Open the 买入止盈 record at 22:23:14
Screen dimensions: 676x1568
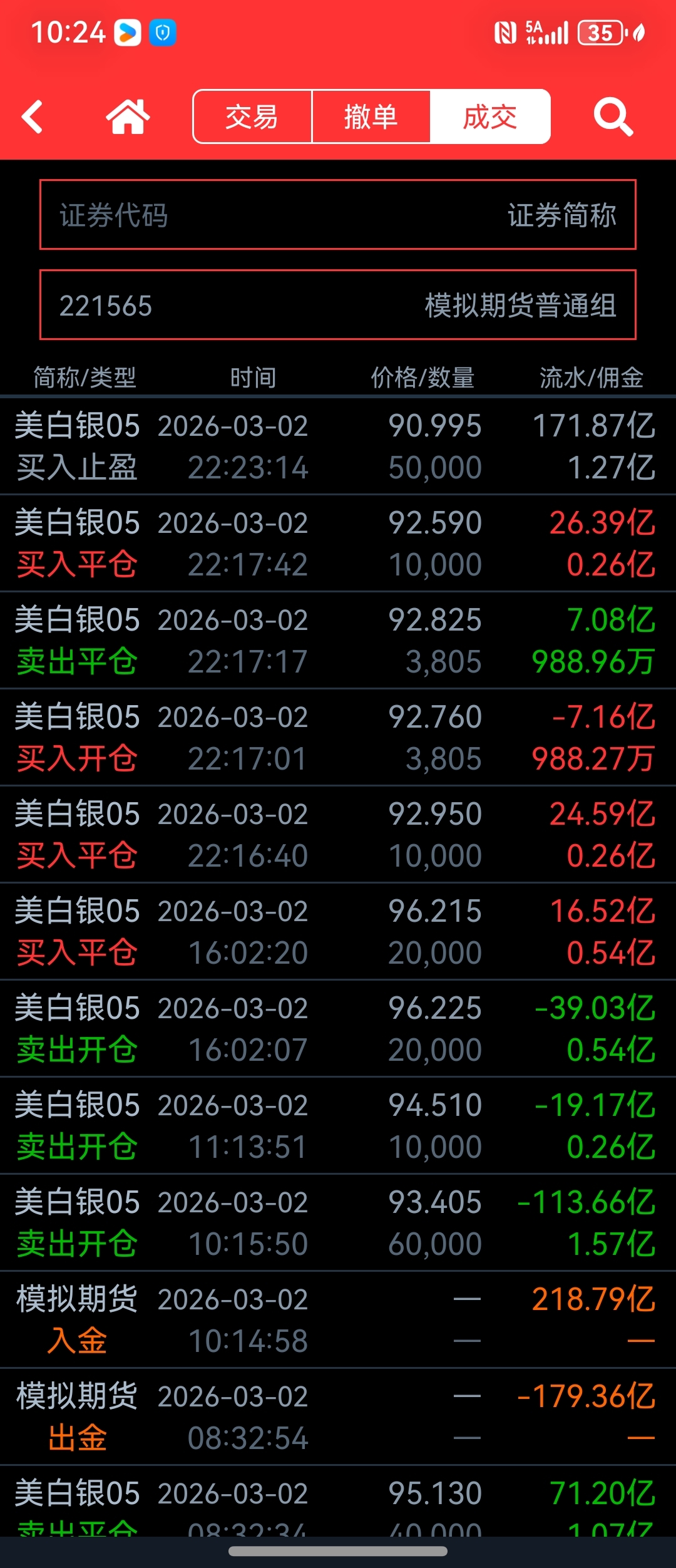(x=338, y=446)
